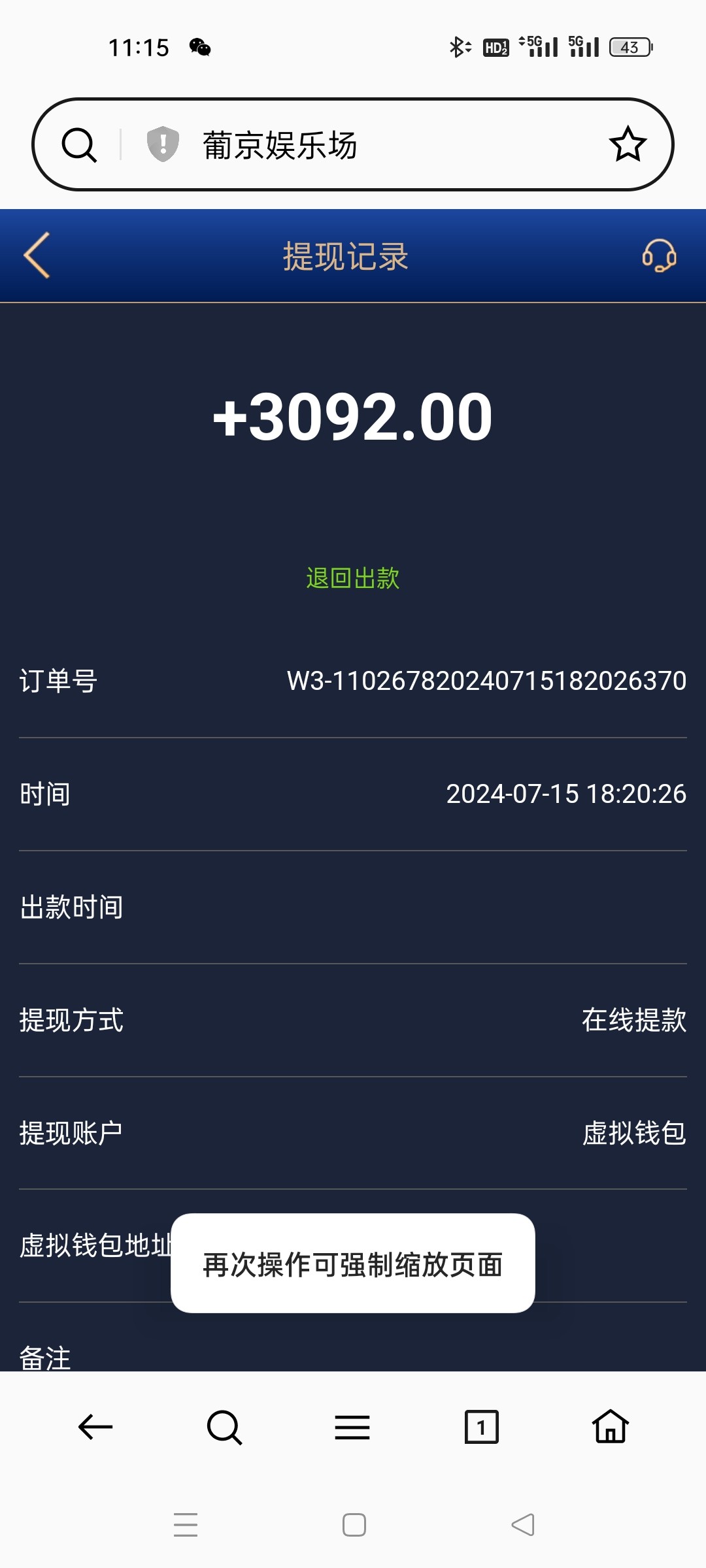Open the site security shield icon

pyautogui.click(x=163, y=144)
